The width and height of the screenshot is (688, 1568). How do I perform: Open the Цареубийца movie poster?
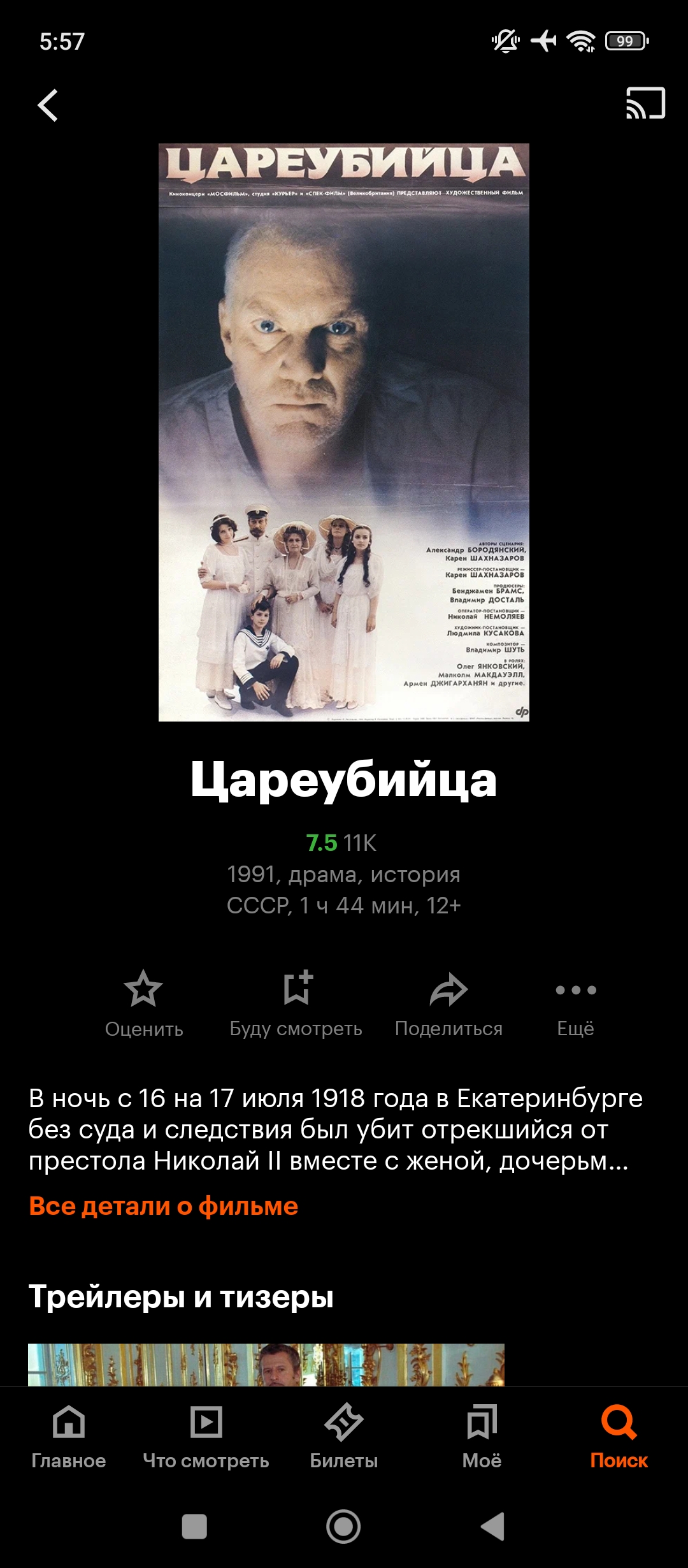coord(344,432)
